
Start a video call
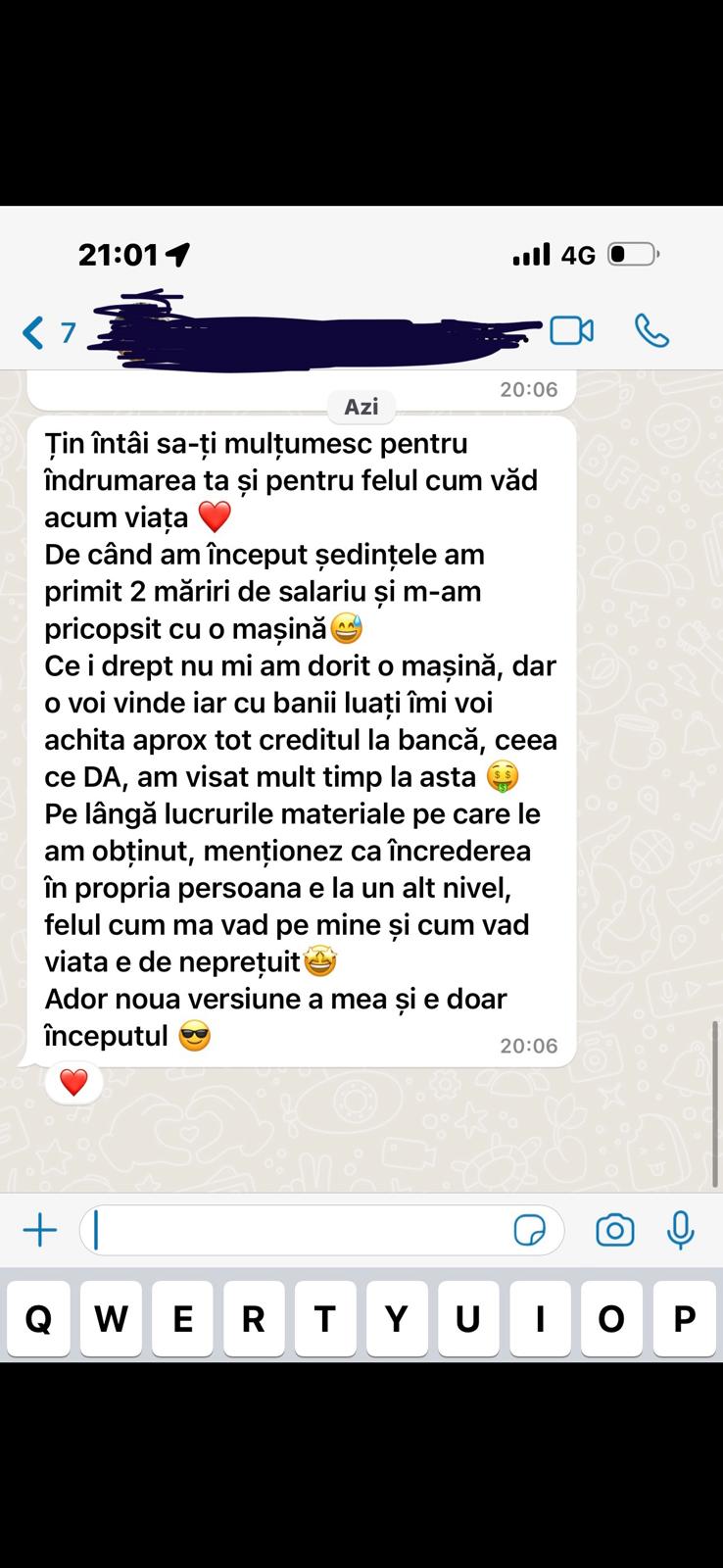571,331
